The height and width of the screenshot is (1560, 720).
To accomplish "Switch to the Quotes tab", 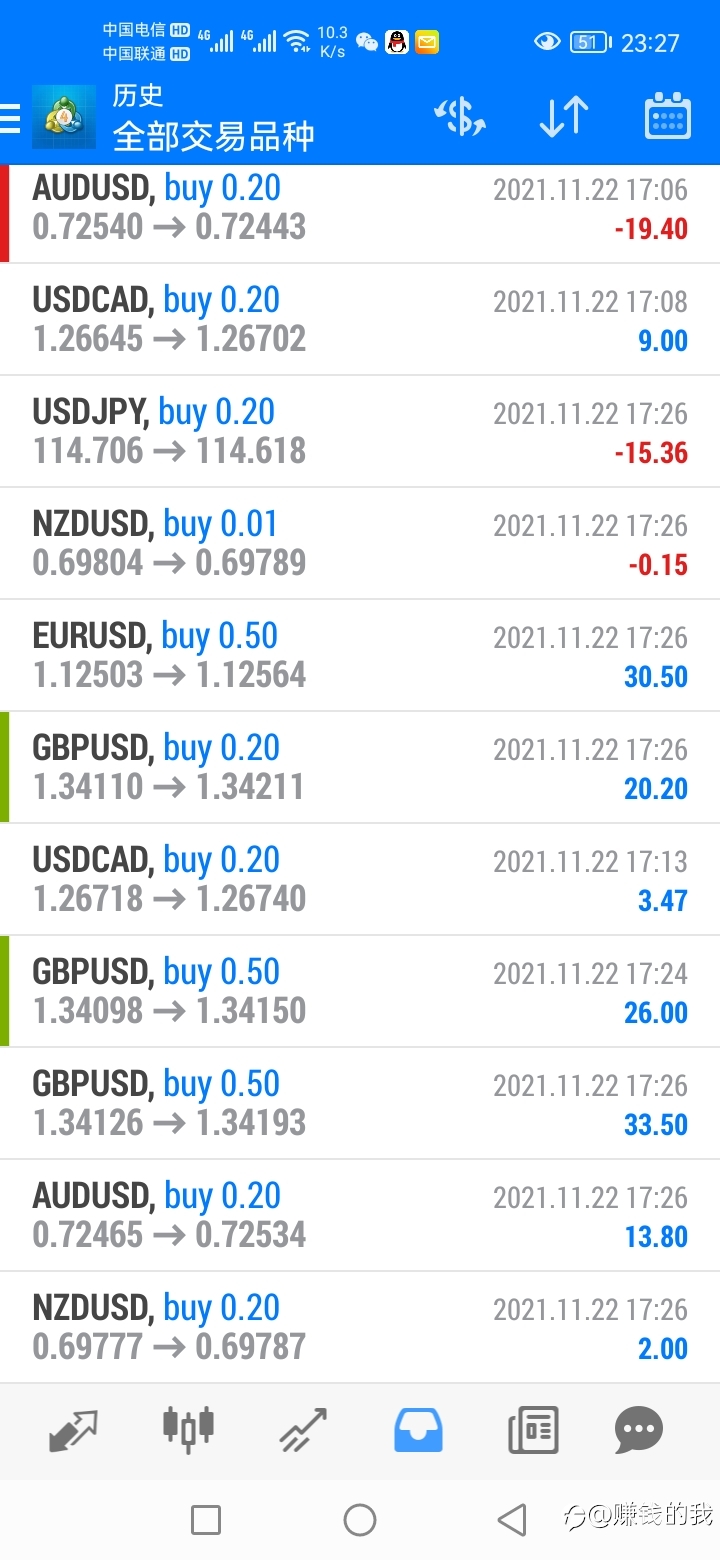I will click(74, 1431).
